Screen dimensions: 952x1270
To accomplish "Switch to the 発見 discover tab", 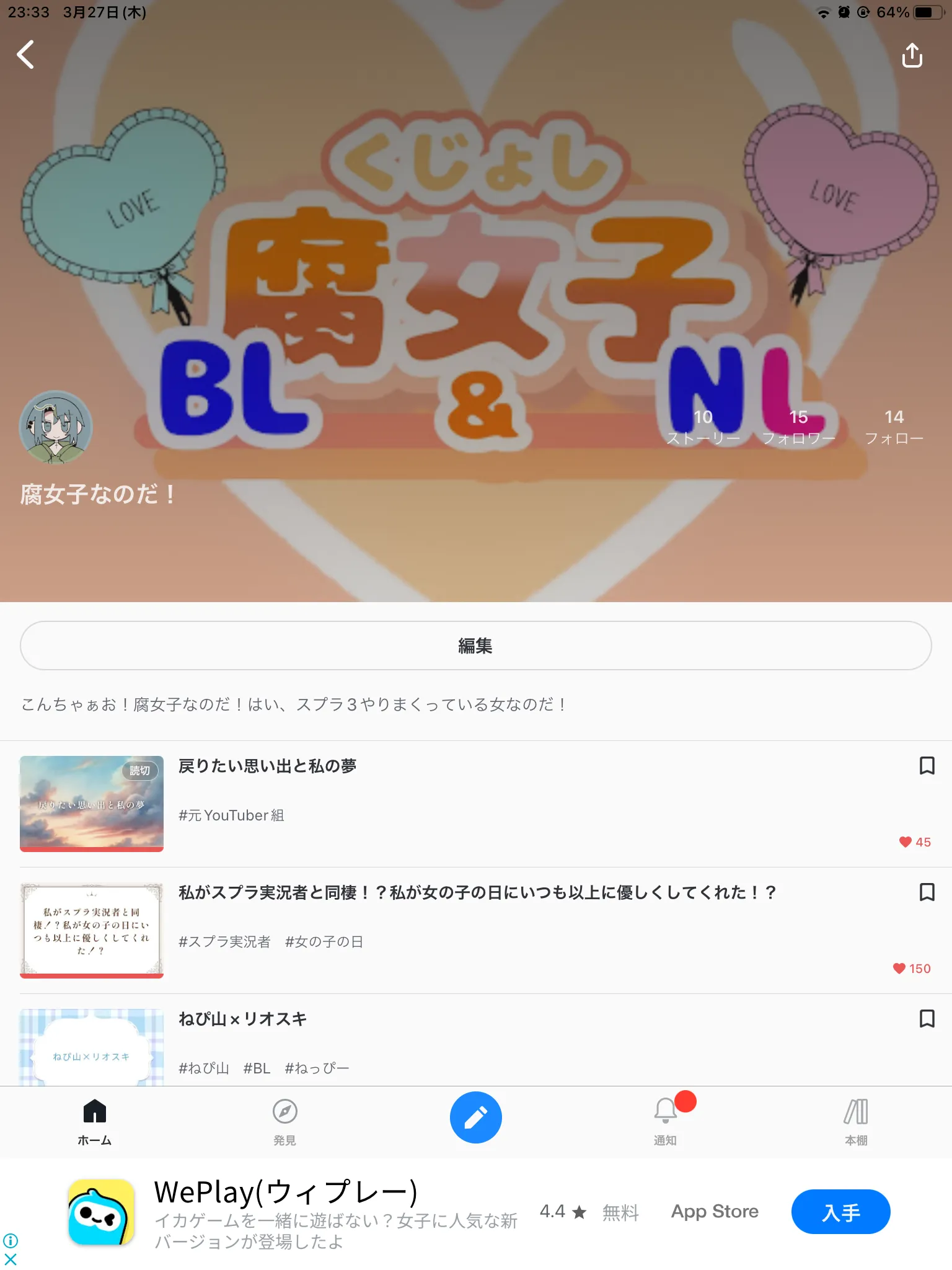I will pyautogui.click(x=285, y=1121).
